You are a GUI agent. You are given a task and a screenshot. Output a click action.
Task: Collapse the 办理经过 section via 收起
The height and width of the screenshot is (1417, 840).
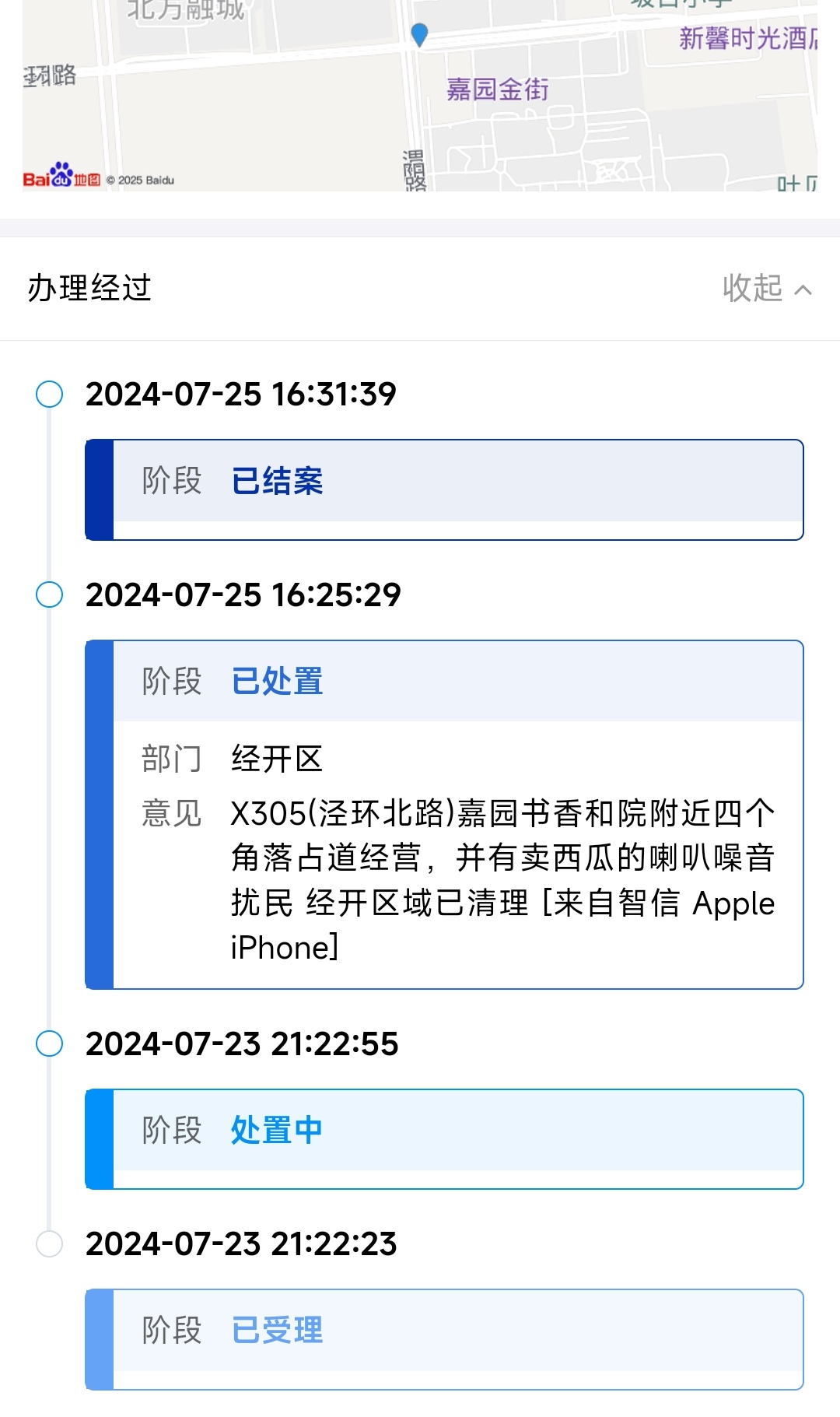(x=767, y=289)
